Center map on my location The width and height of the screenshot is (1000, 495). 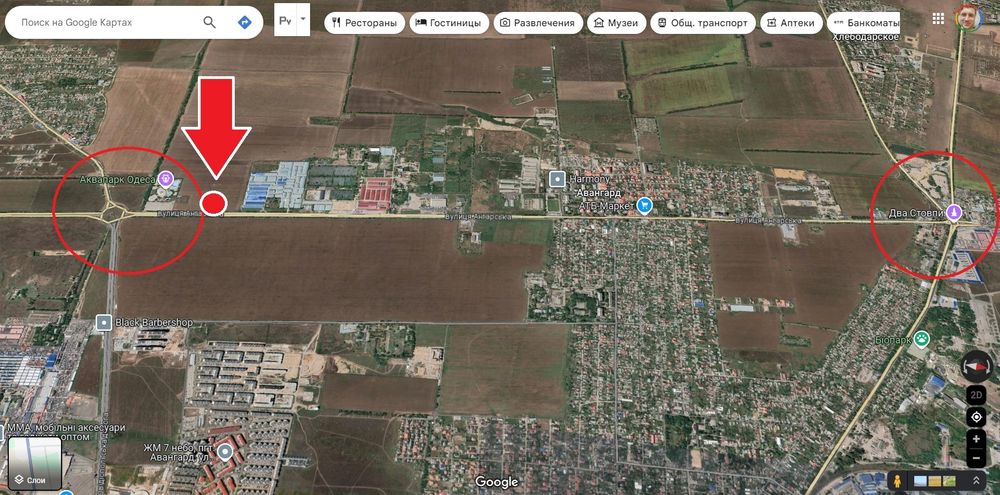click(977, 417)
